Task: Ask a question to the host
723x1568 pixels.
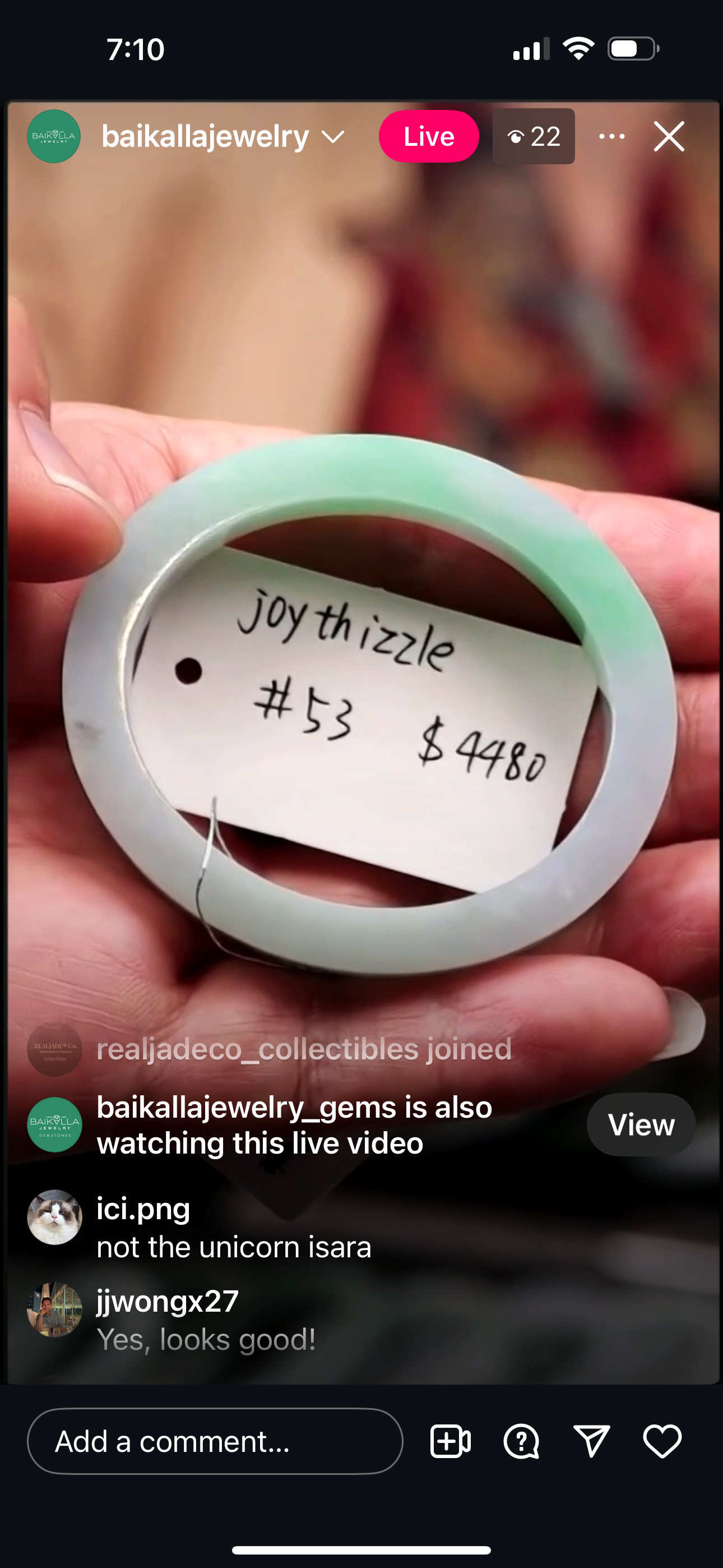Action: click(x=521, y=1441)
